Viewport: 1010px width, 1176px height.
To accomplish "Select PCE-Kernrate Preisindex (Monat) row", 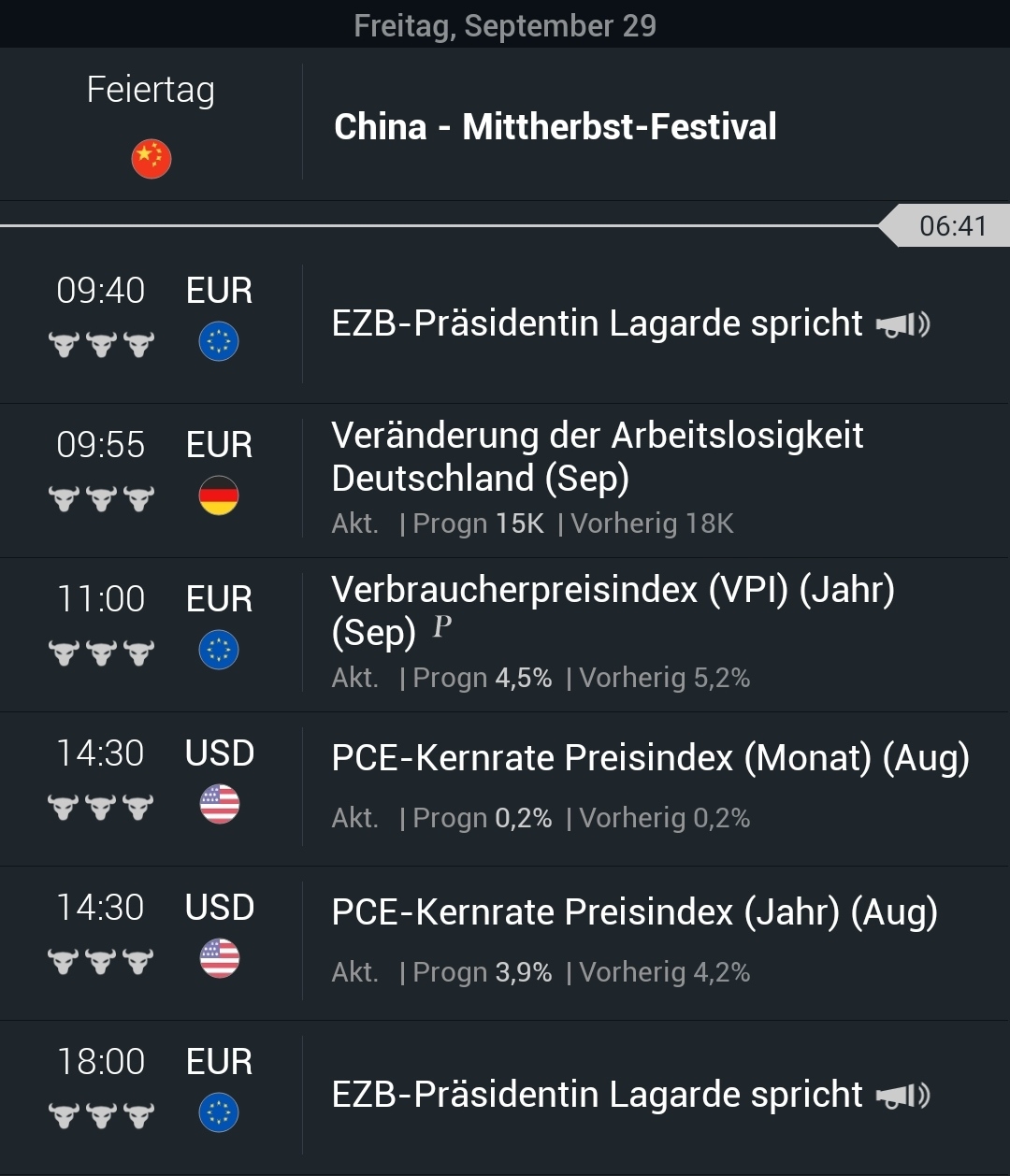I will (x=650, y=758).
